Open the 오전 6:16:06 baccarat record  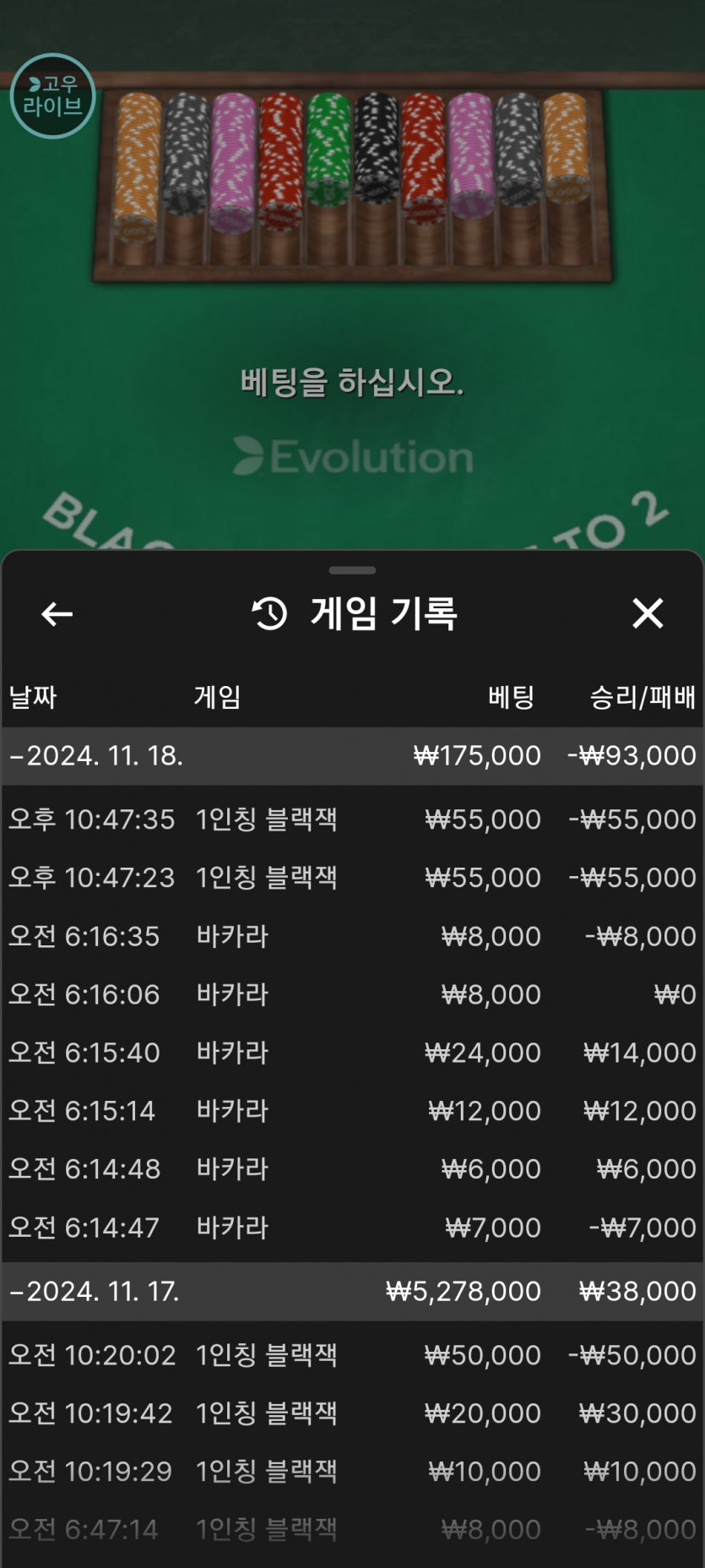pos(352,994)
